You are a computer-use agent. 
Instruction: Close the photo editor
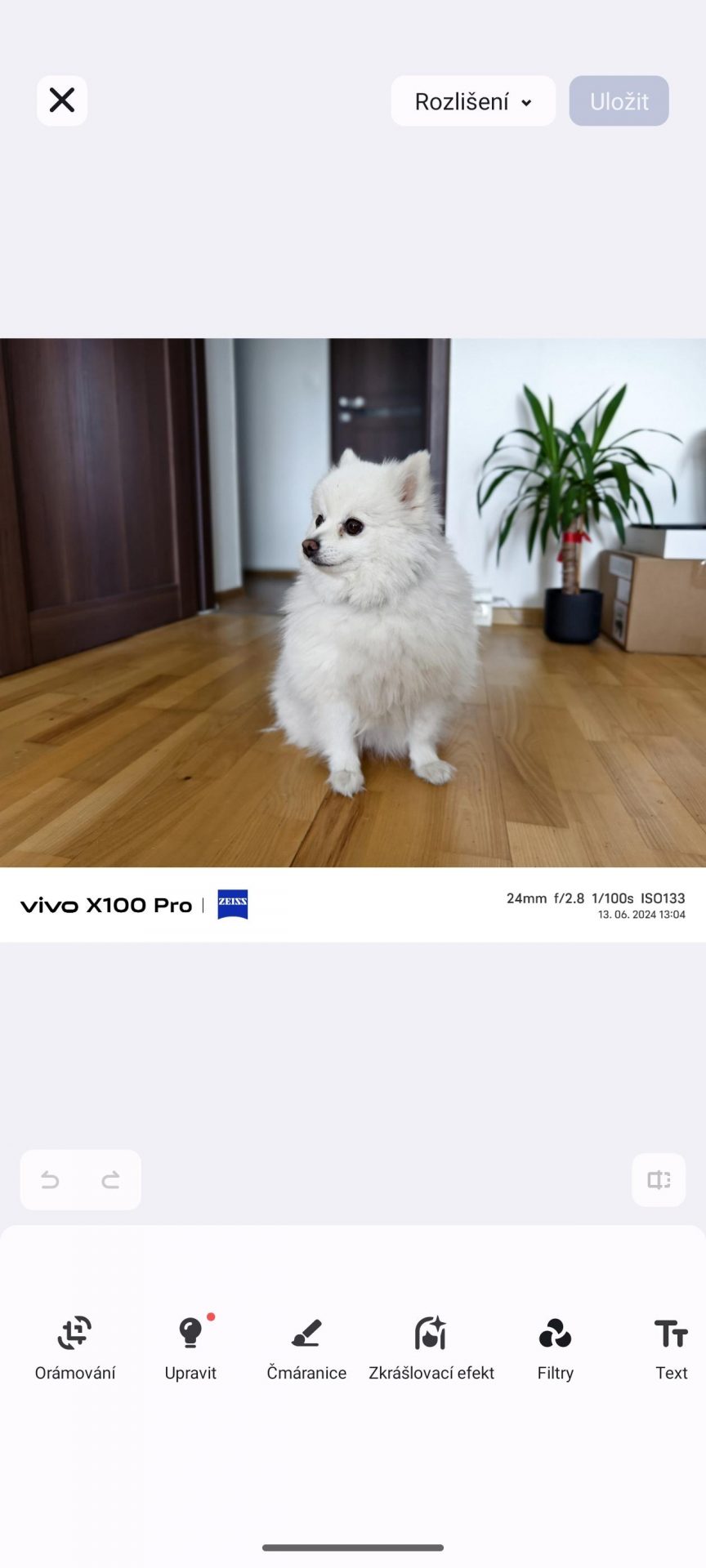[62, 100]
